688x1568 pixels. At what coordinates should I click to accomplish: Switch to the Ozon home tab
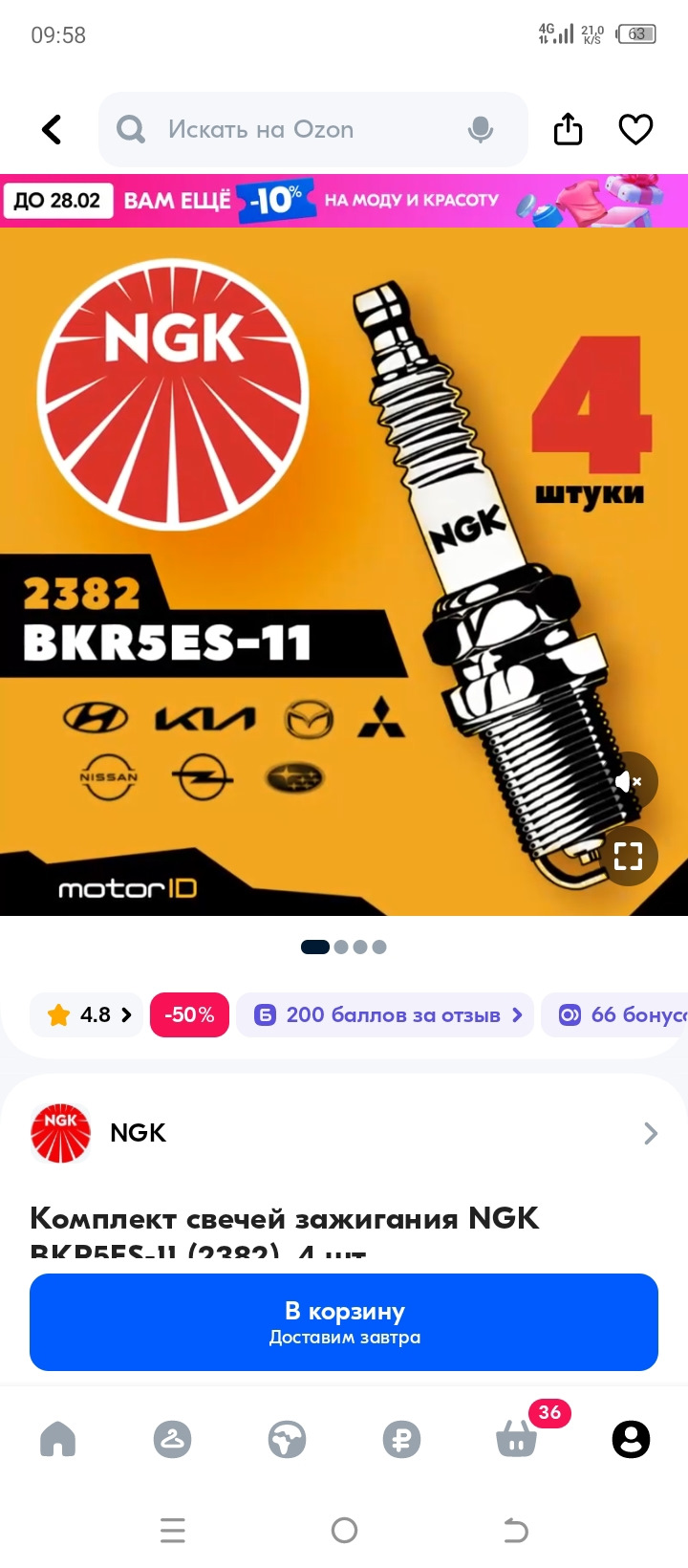pyautogui.click(x=57, y=1439)
